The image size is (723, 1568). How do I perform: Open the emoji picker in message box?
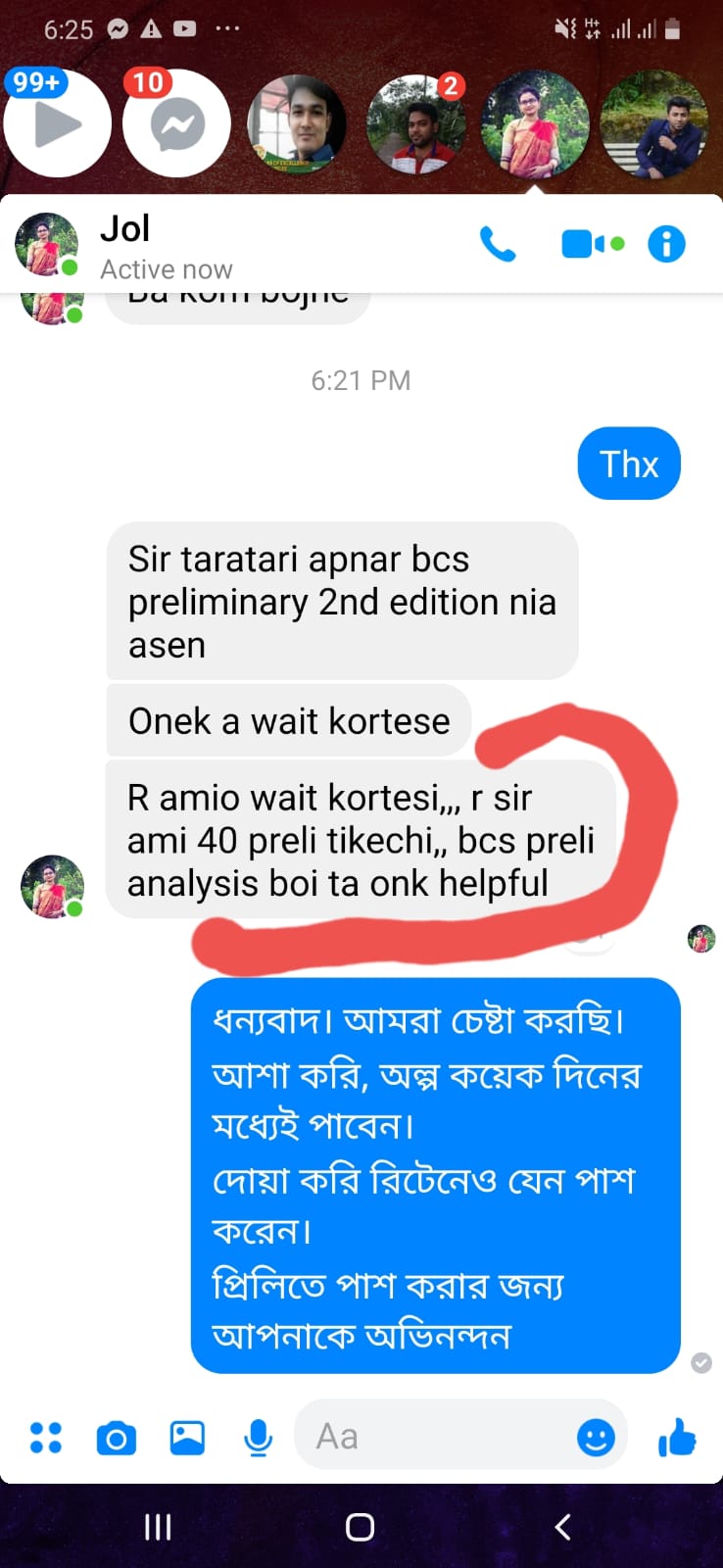596,1438
